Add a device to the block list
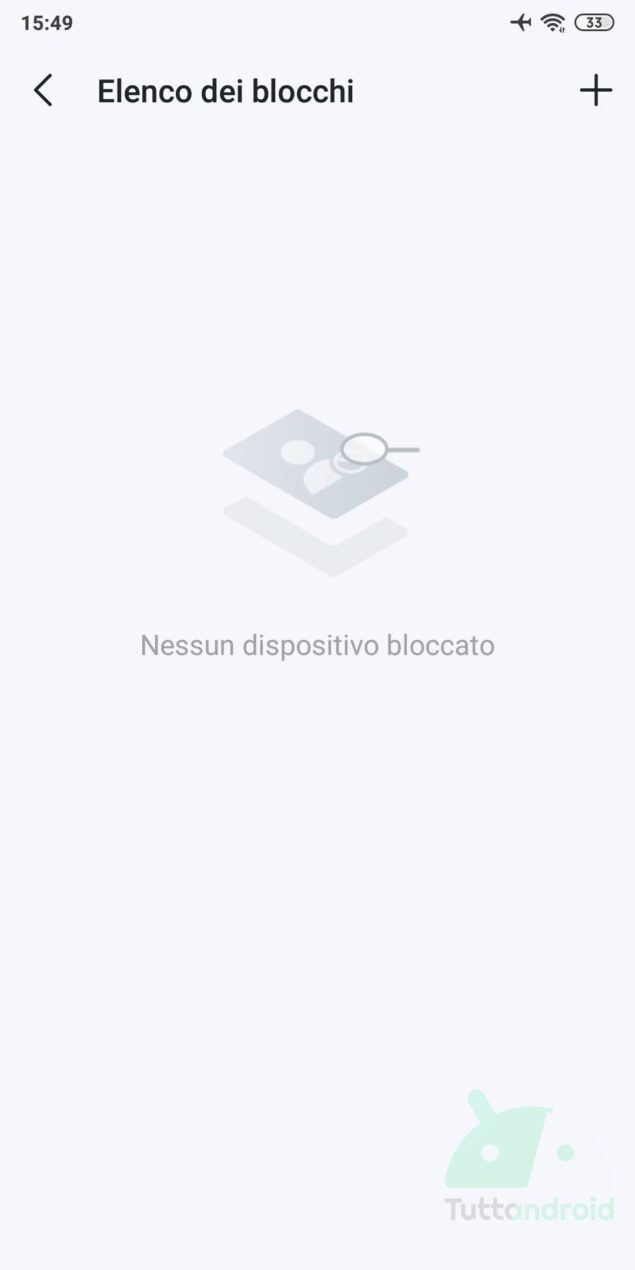Image resolution: width=635 pixels, height=1270 pixels. (x=595, y=91)
